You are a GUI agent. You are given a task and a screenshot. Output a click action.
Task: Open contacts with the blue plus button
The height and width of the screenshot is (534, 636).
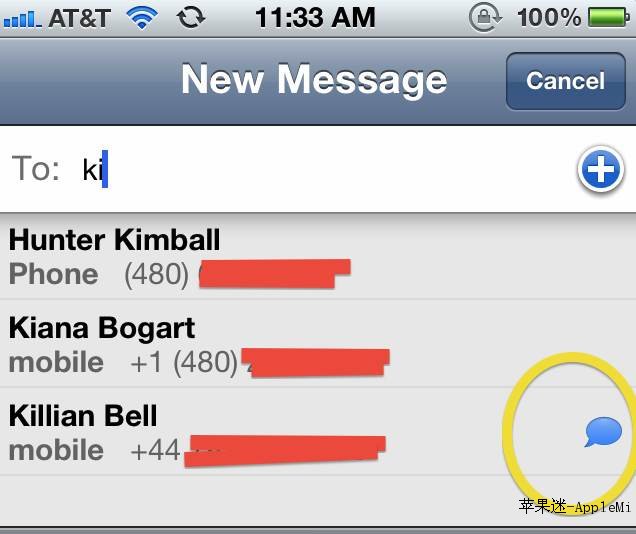point(600,171)
